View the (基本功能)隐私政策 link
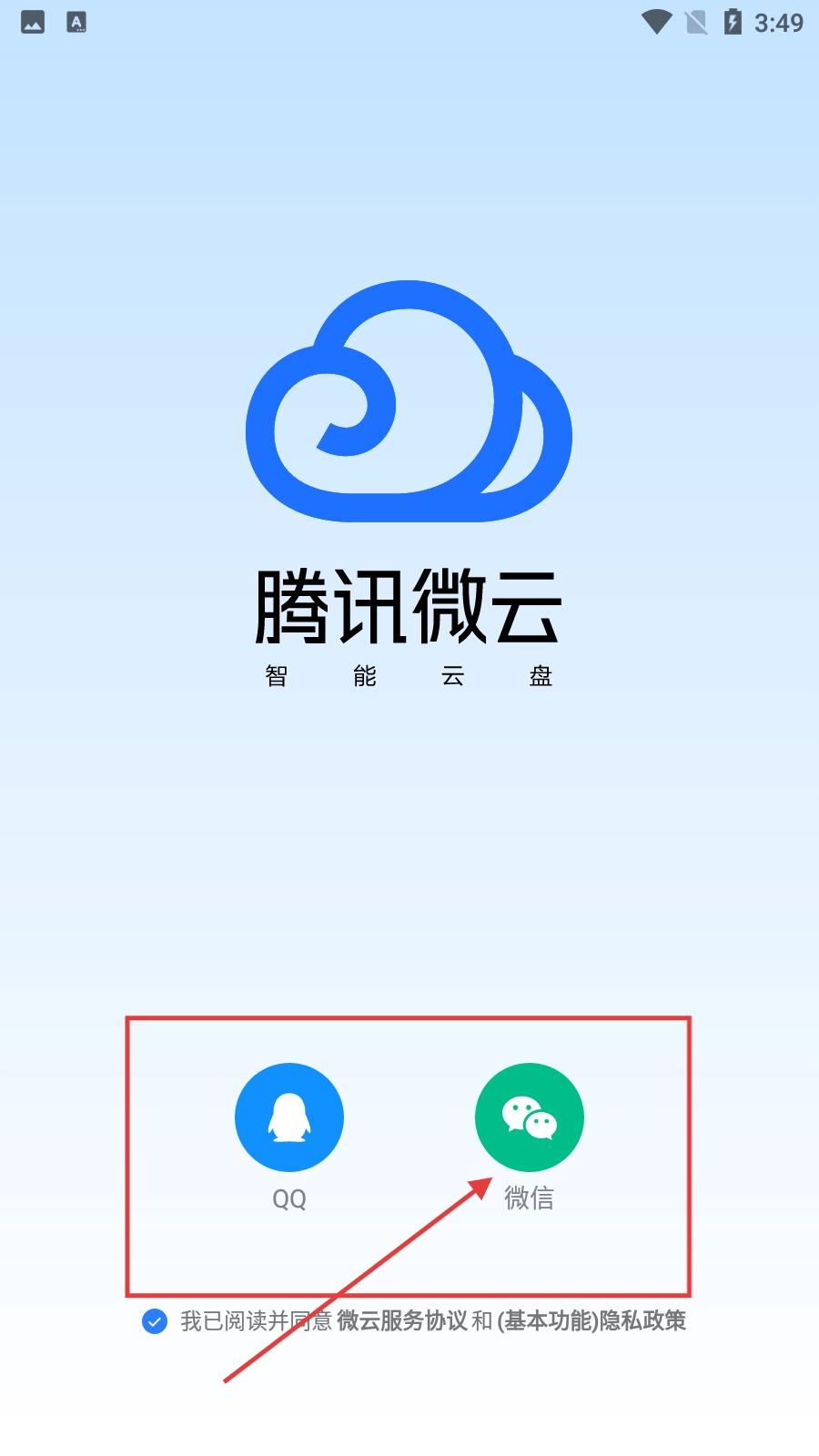 pos(591,1321)
